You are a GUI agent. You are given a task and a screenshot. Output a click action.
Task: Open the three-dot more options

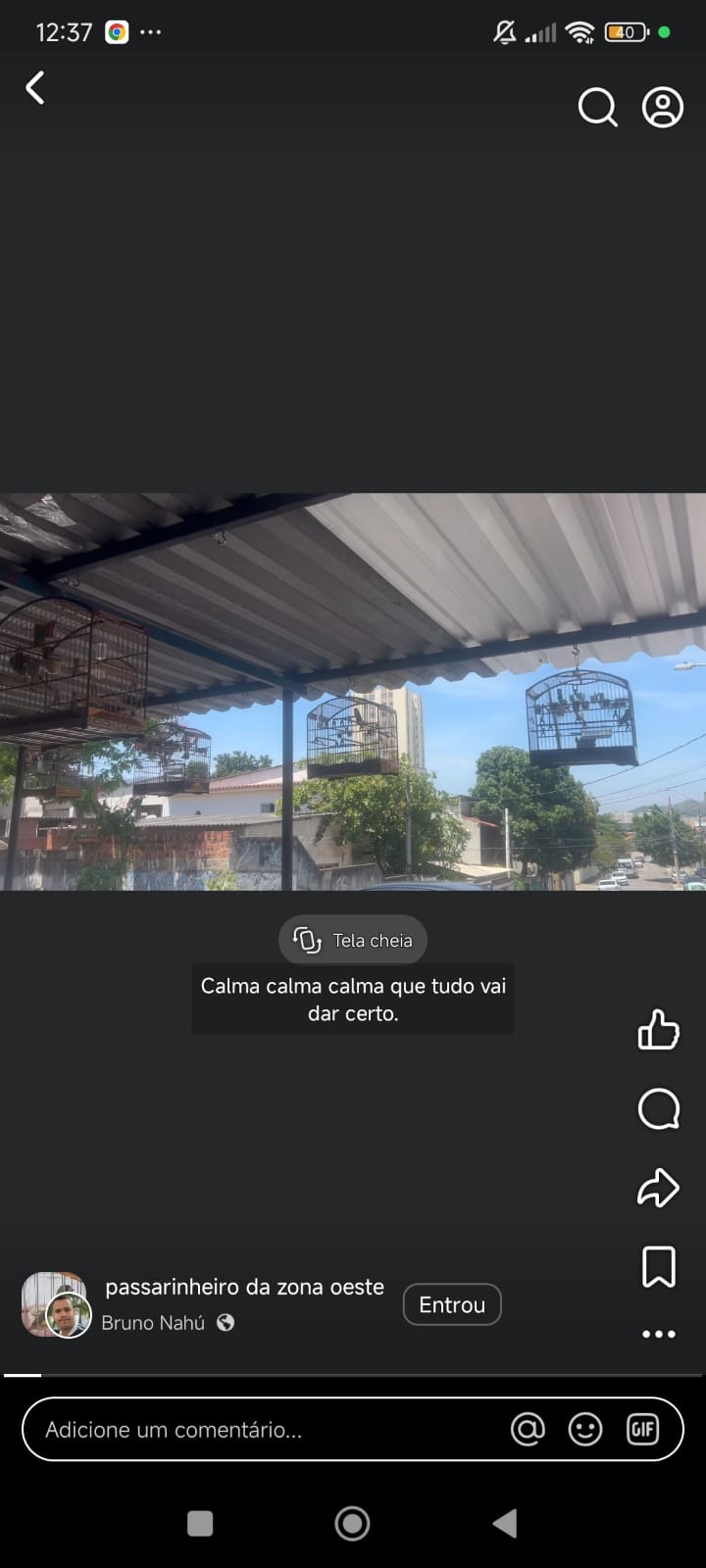click(658, 1334)
